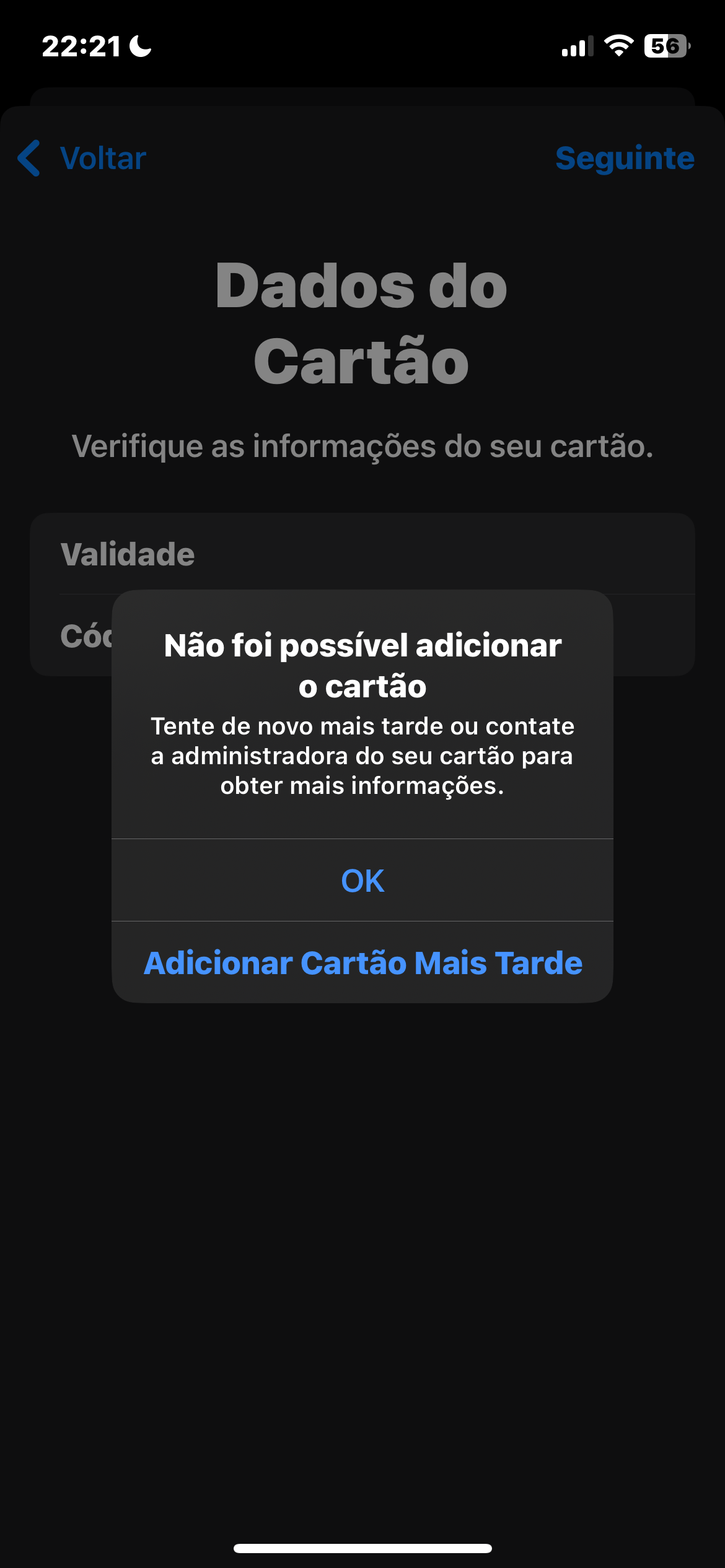The height and width of the screenshot is (1568, 725).
Task: Tap Seguinte to continue
Action: (625, 158)
